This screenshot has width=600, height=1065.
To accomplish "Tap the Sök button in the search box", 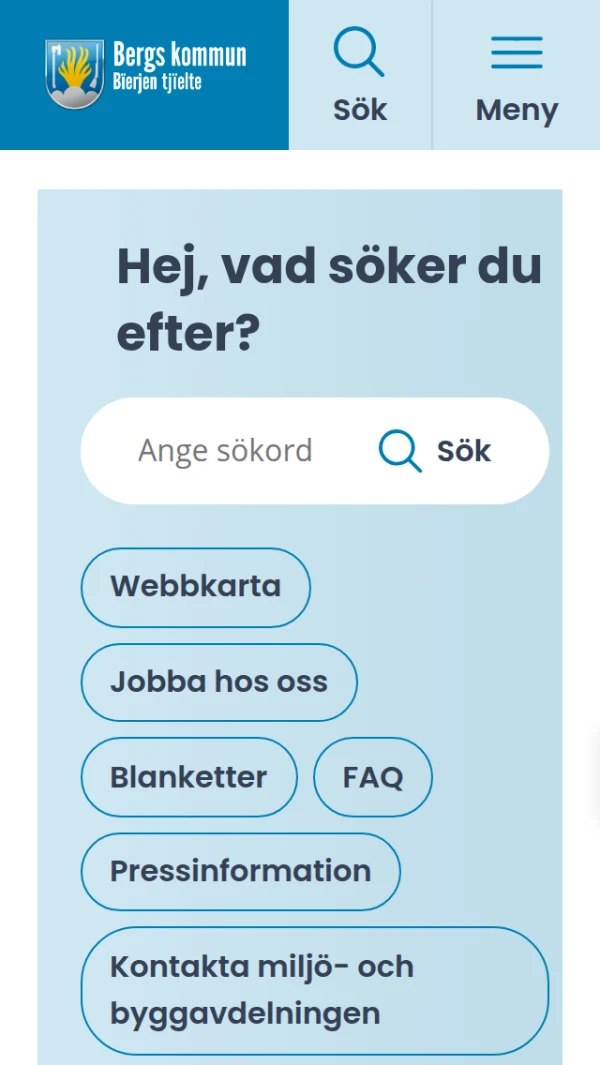I will click(435, 451).
